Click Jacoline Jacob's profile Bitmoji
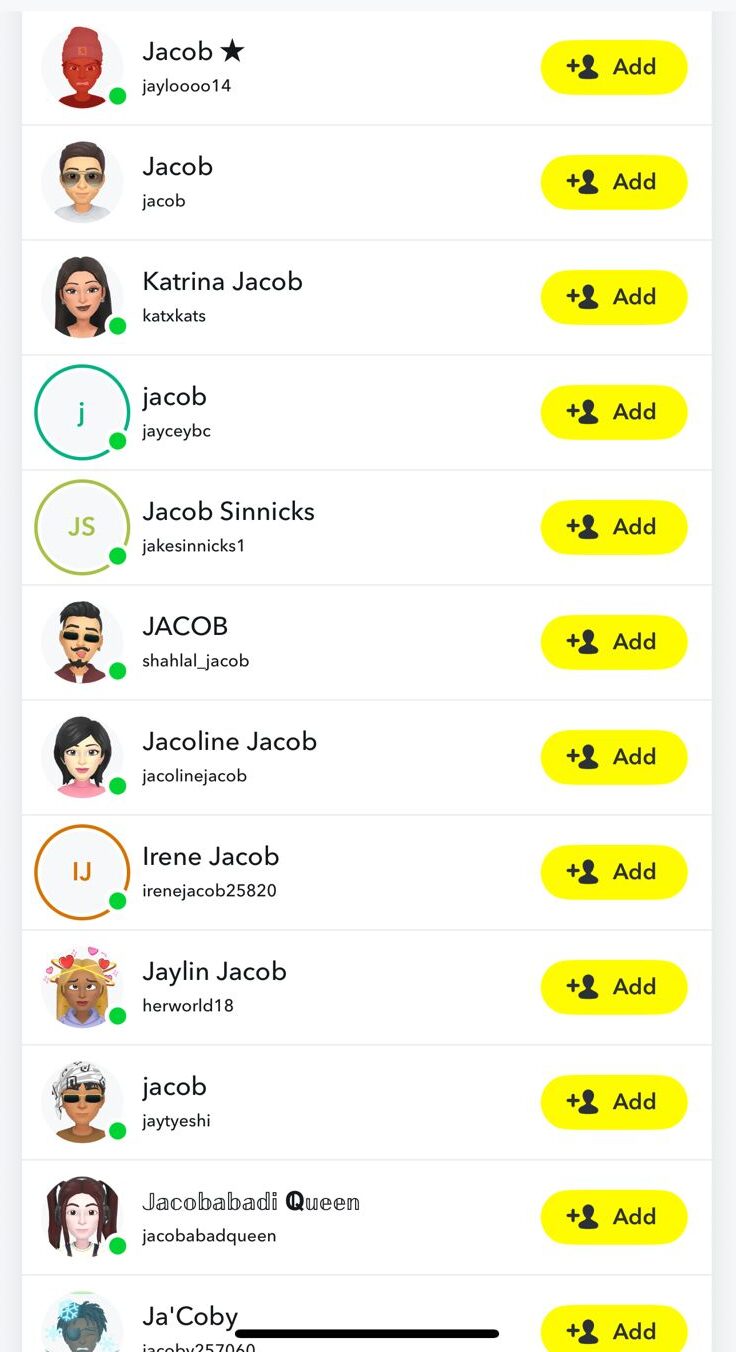 click(x=82, y=757)
